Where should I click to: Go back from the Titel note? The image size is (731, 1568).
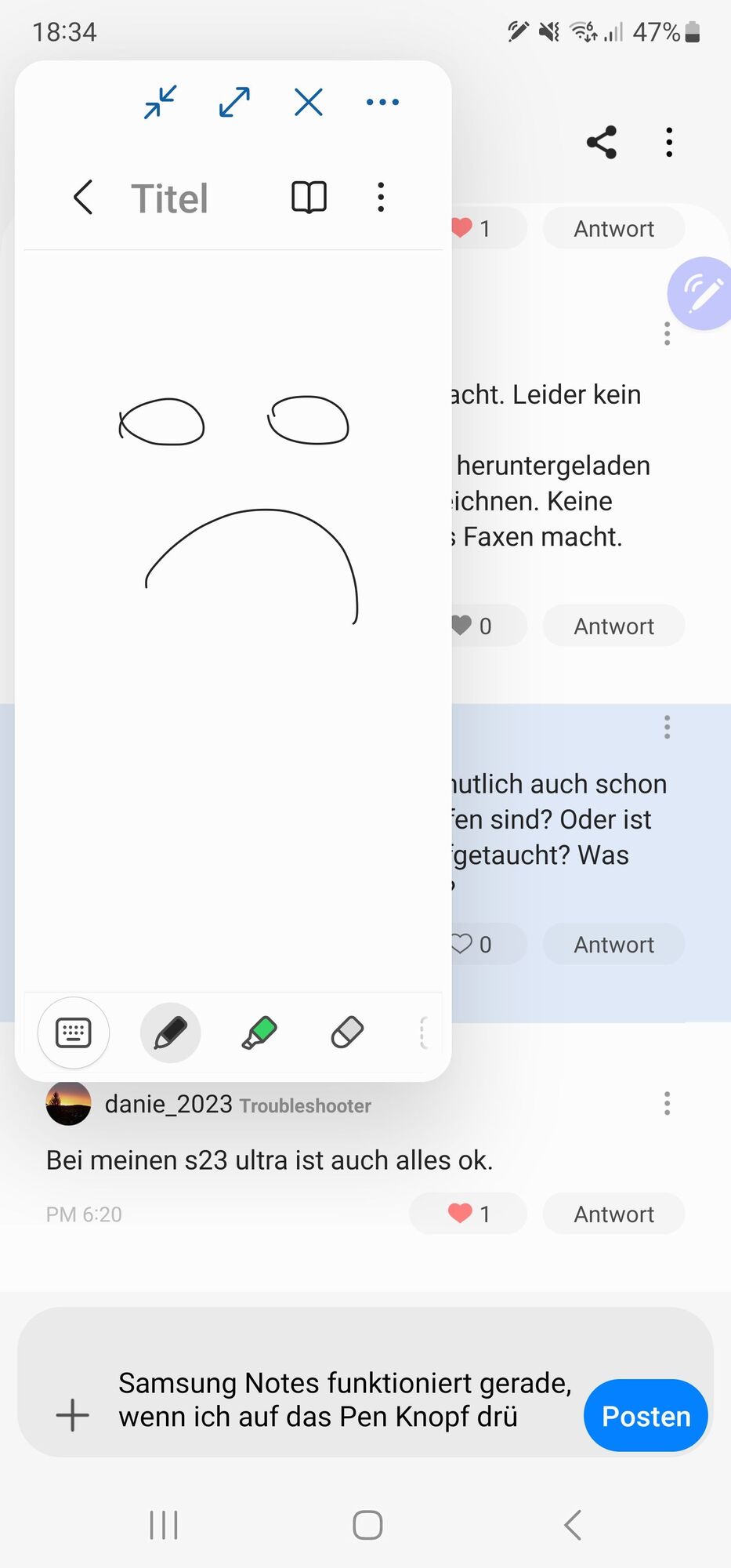[x=83, y=197]
